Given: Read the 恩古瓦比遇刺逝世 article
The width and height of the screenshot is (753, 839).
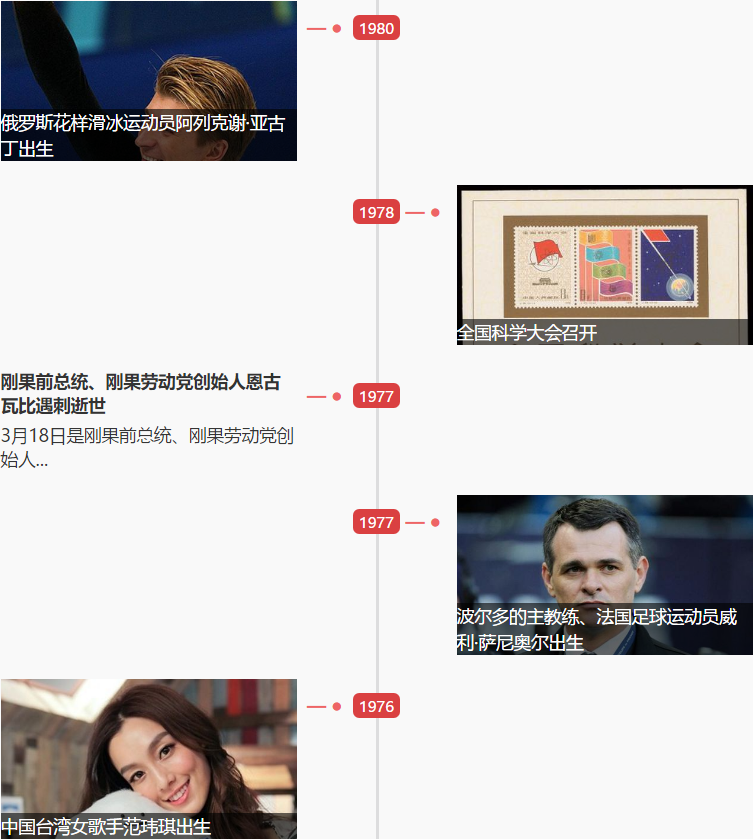Looking at the screenshot, I should (140, 394).
